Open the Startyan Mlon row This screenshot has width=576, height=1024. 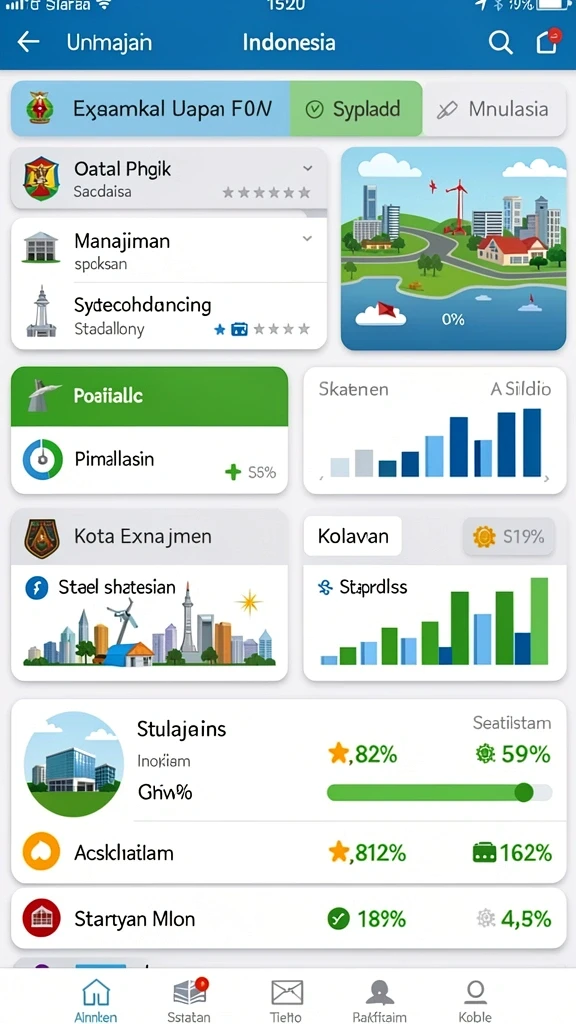tap(289, 919)
